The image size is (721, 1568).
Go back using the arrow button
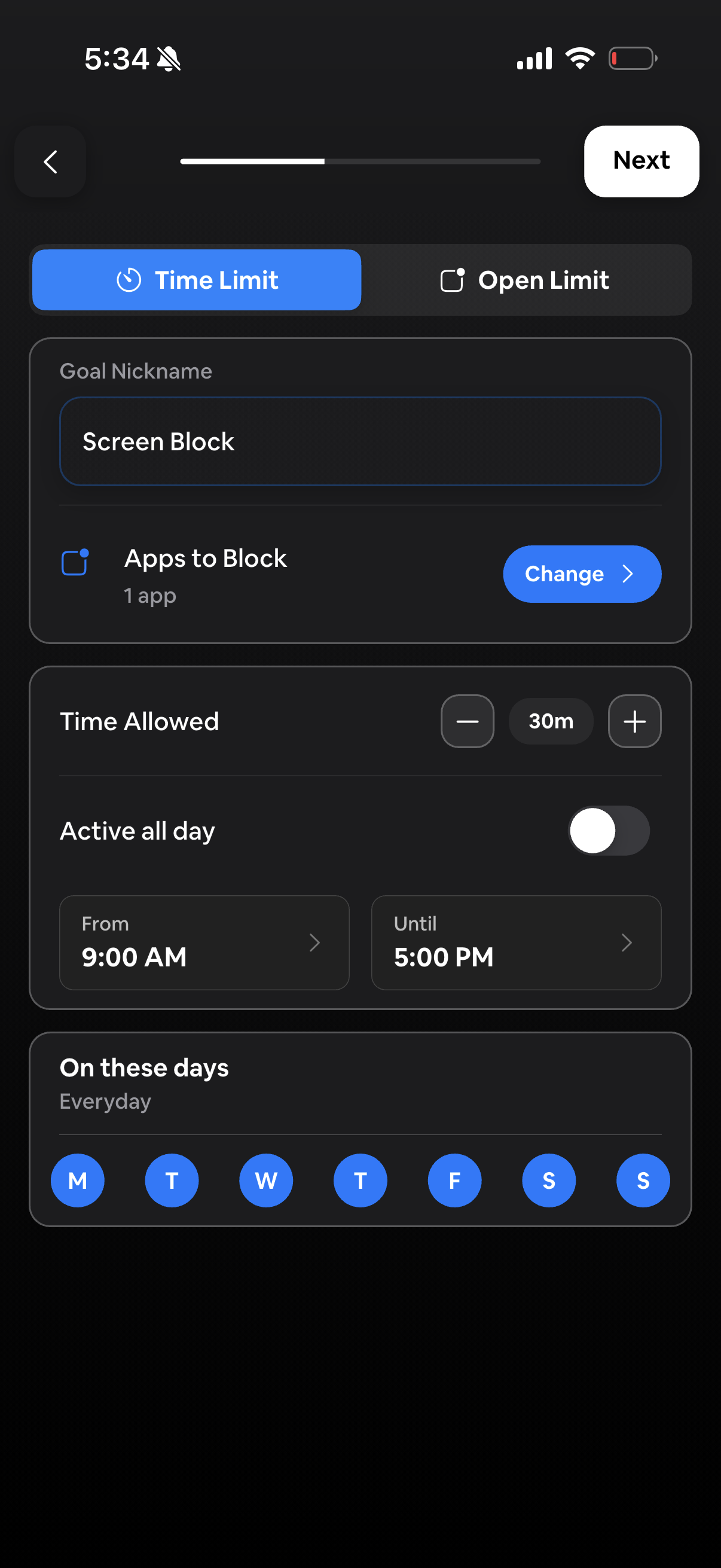click(x=50, y=161)
